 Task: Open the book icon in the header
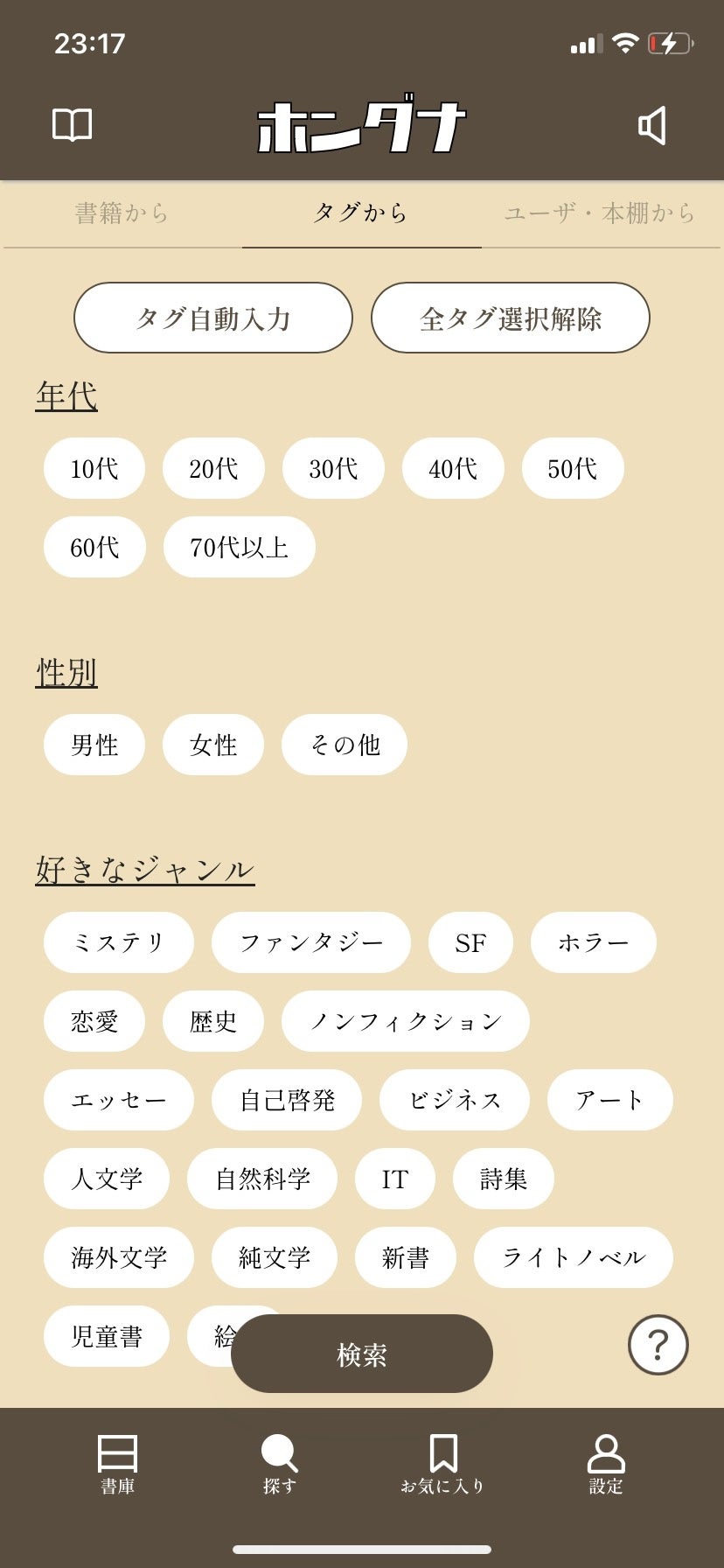(72, 125)
